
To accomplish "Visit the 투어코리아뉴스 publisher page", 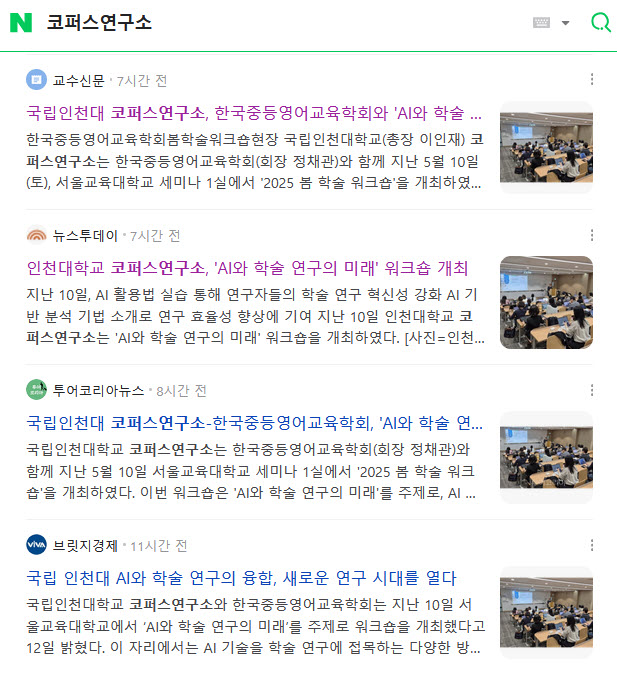I will pyautogui.click(x=98, y=390).
